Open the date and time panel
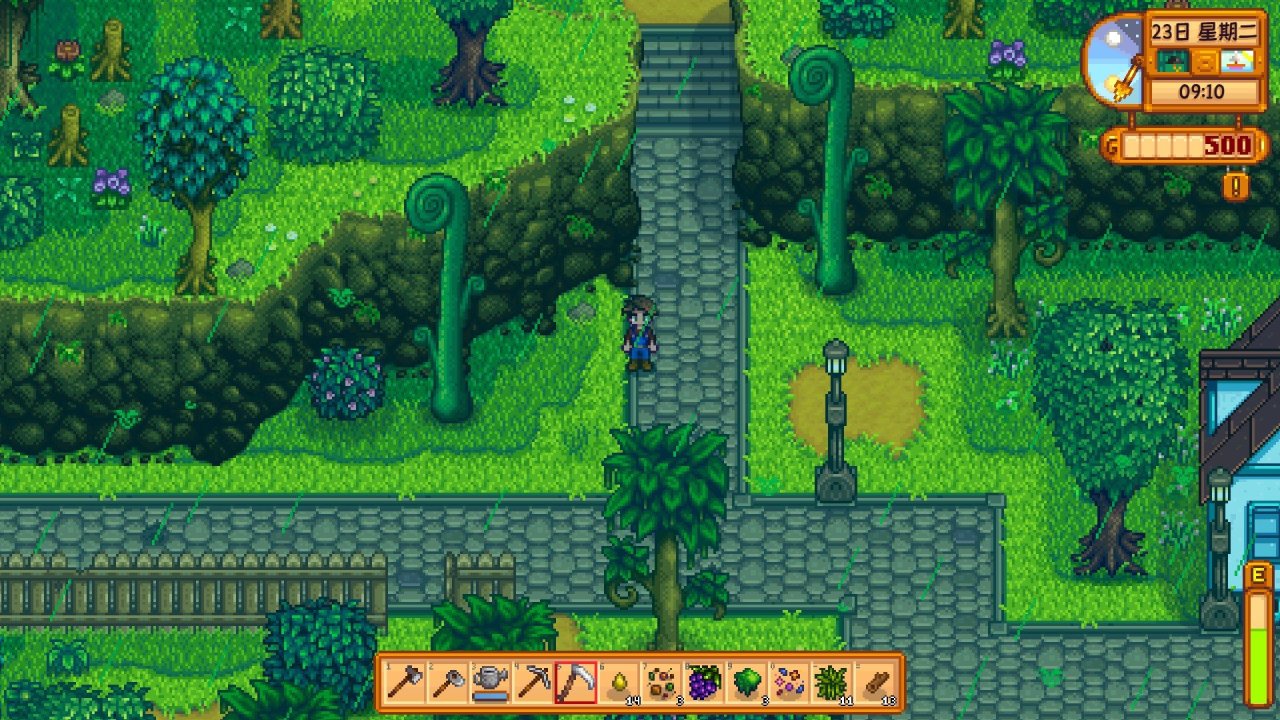 (x=1202, y=62)
